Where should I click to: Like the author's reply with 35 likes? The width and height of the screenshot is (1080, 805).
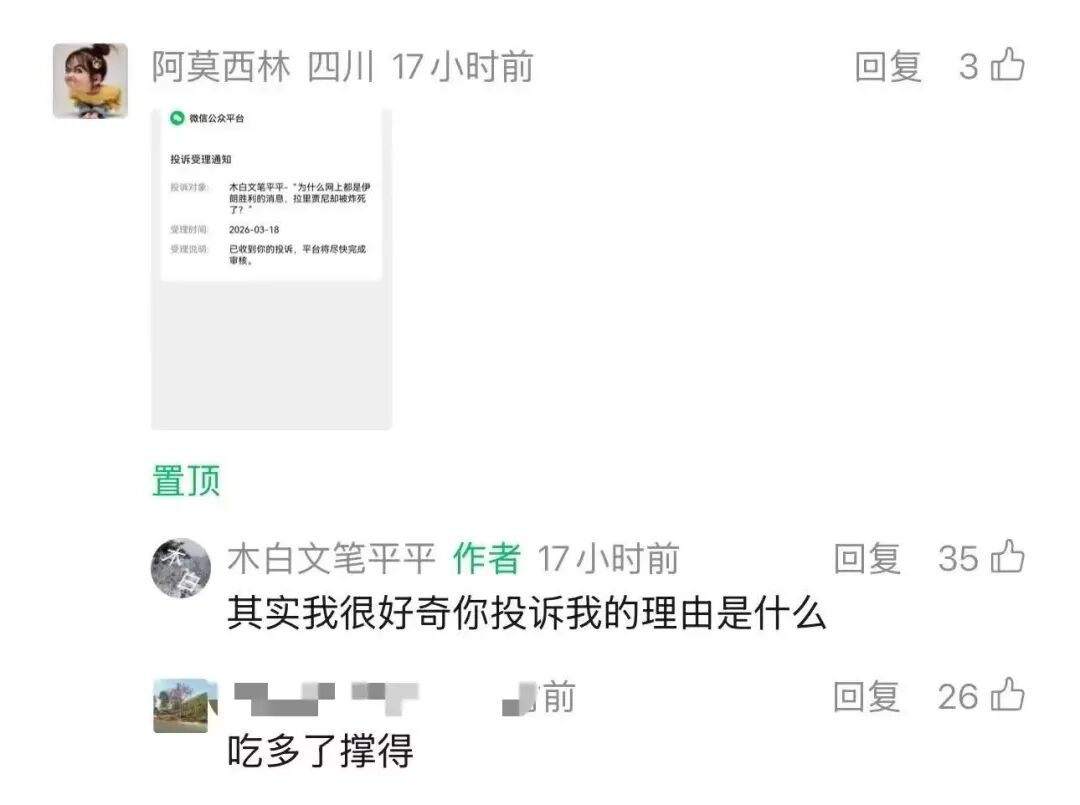tap(1006, 558)
